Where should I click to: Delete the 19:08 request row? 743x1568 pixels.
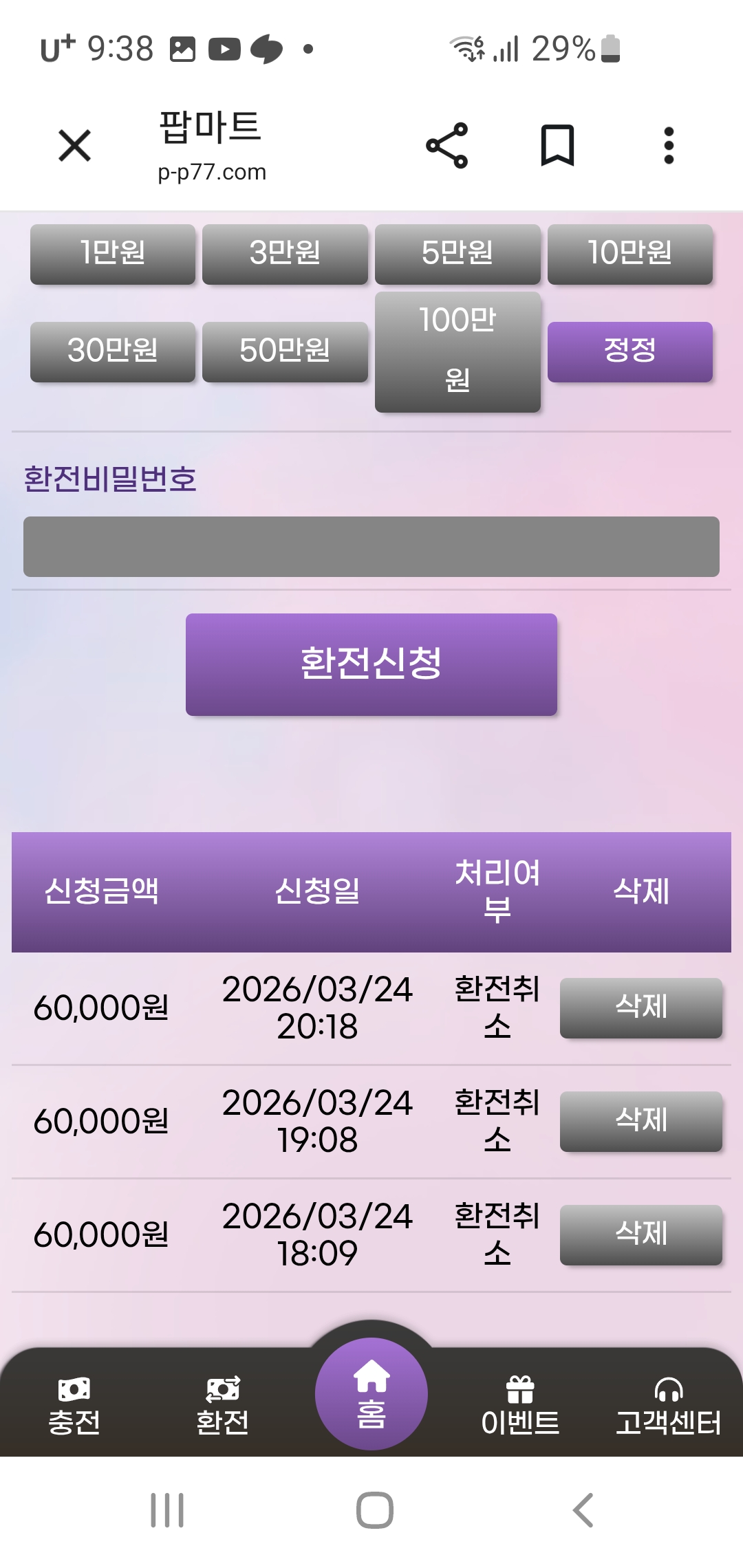(x=640, y=1121)
